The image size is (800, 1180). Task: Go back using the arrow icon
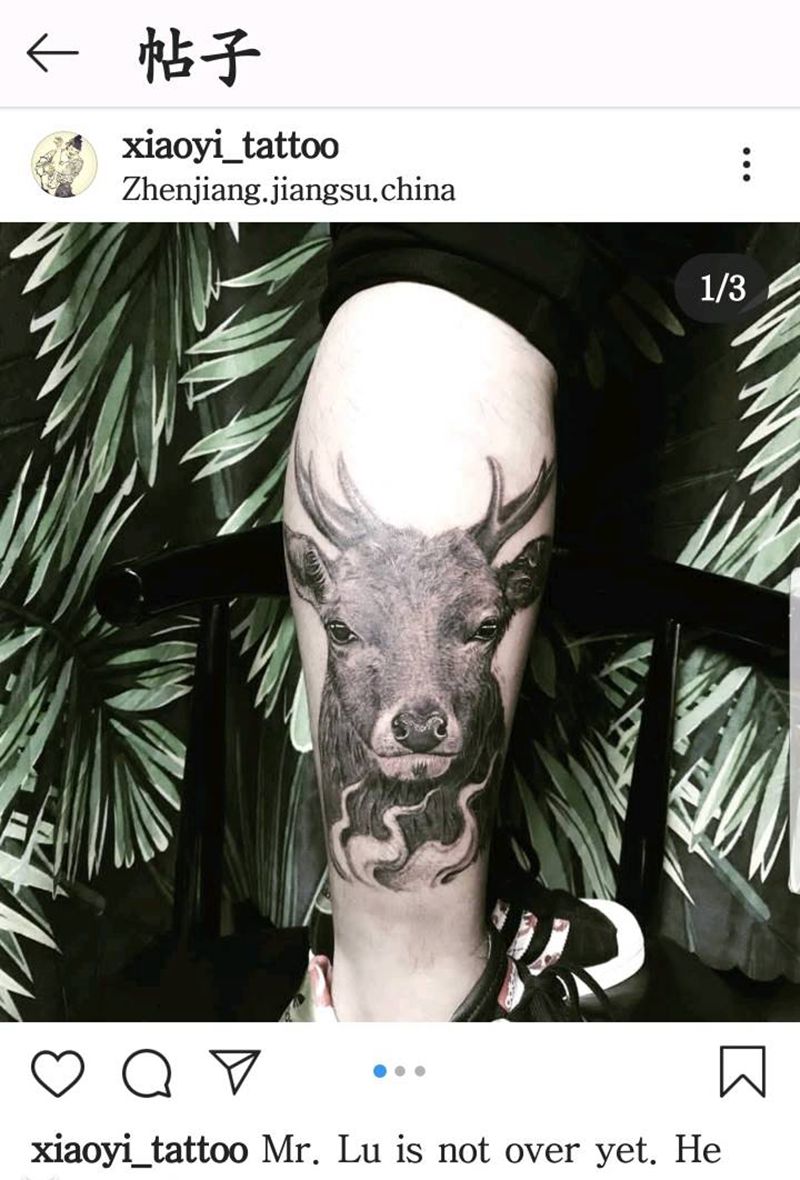(52, 53)
